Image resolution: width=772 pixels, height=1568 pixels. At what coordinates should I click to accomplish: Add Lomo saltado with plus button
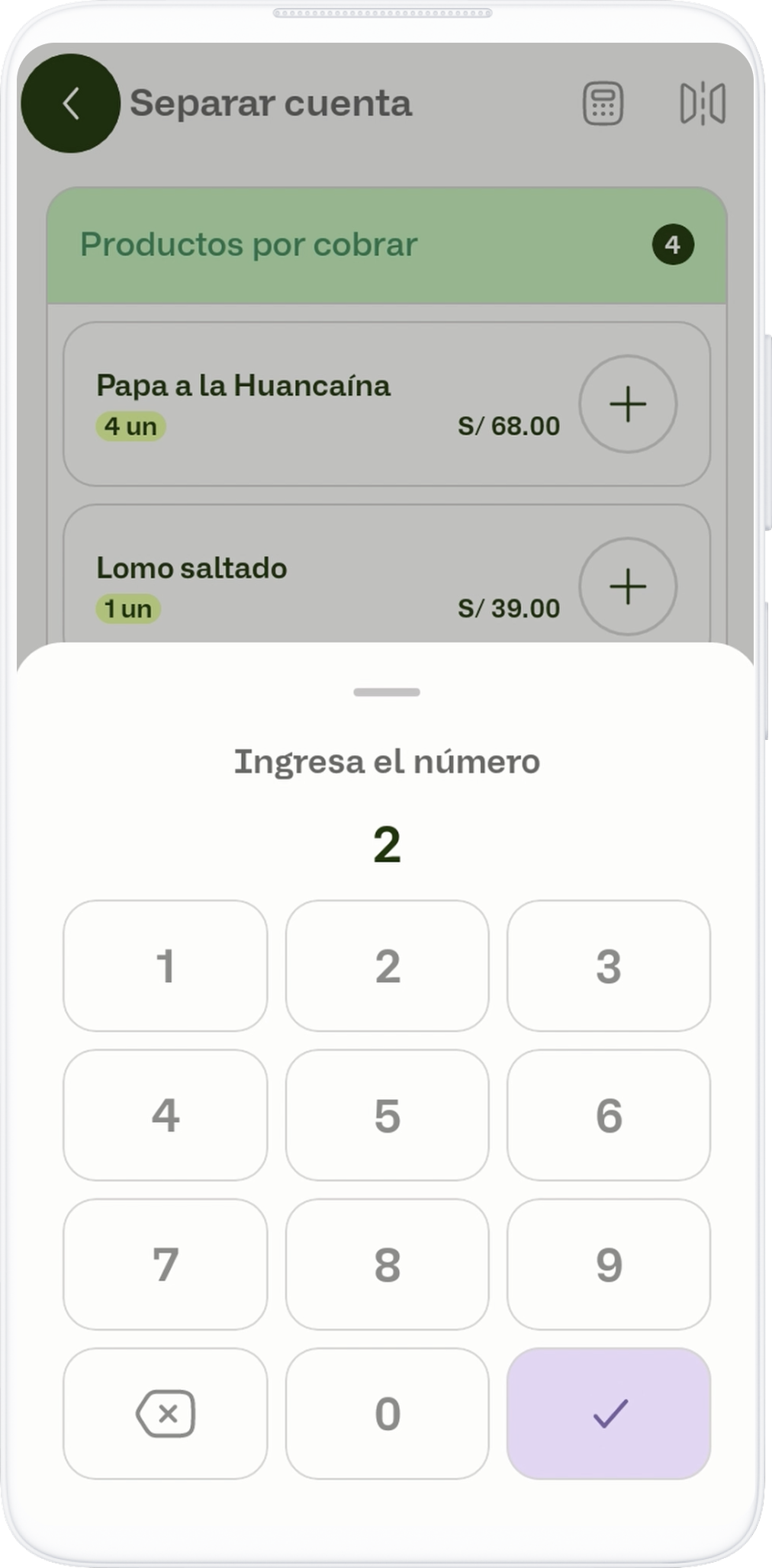628,586
